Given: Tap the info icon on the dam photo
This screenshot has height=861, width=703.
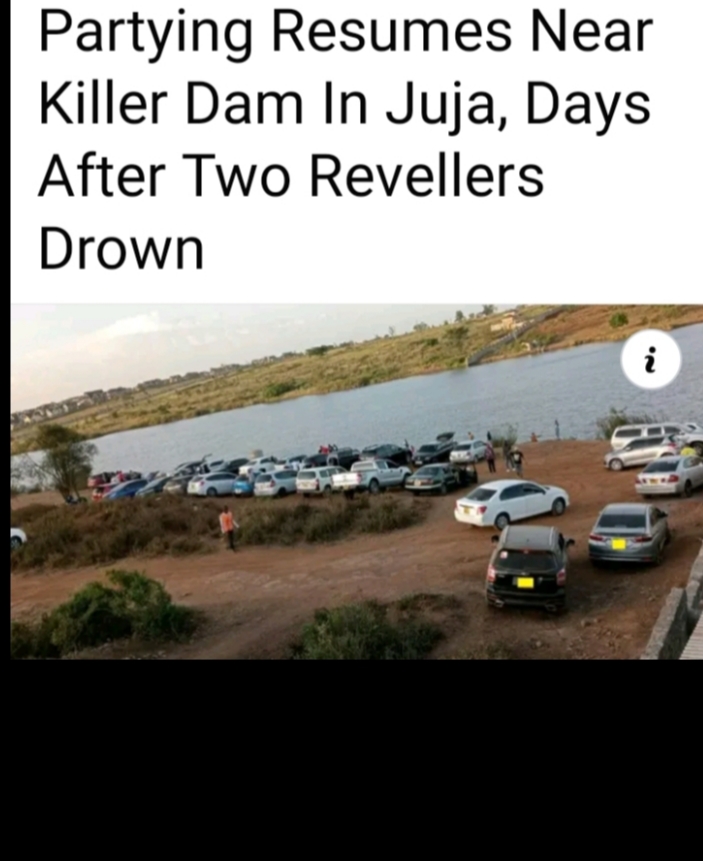Looking at the screenshot, I should coord(651,361).
